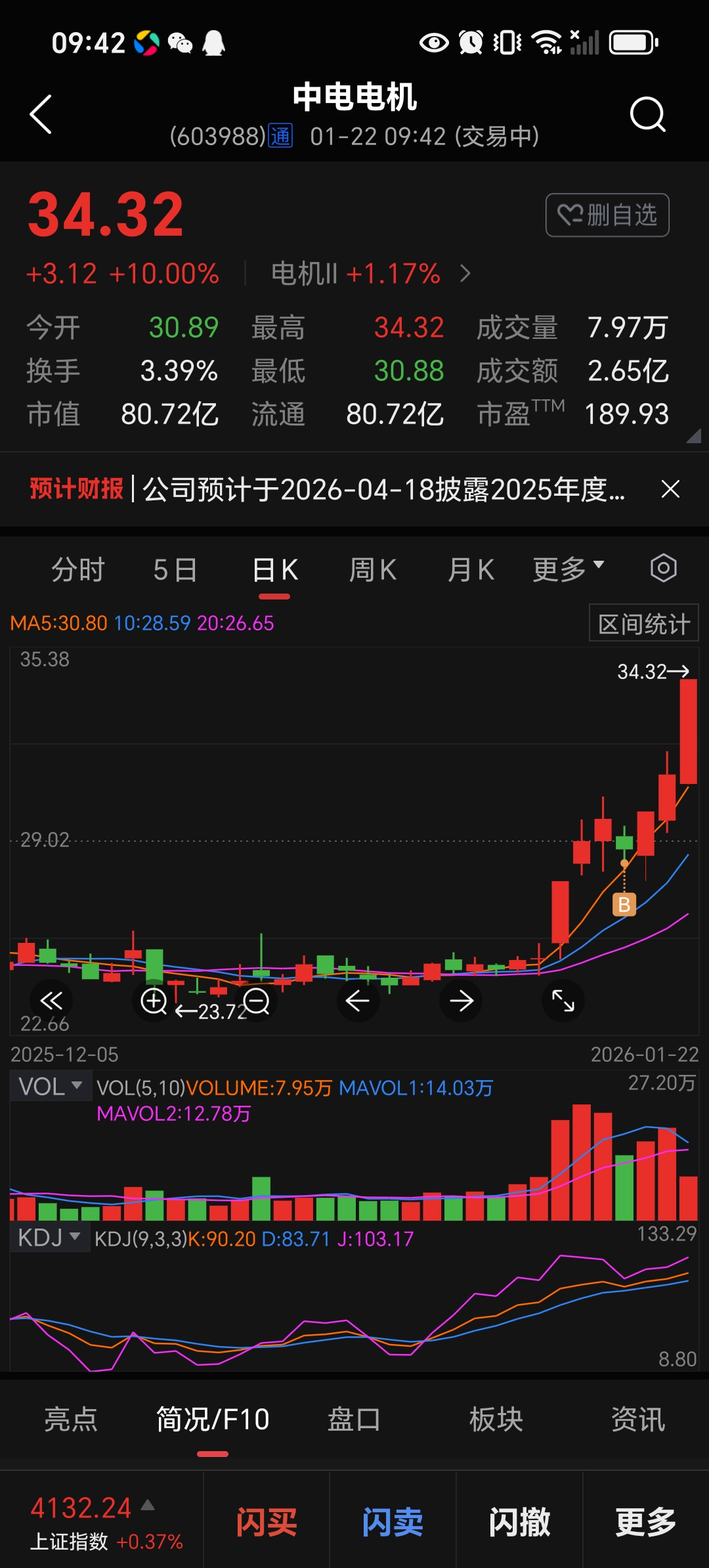Dismiss the 预计财报 announcement banner
Viewport: 709px width, 1568px height.
tap(670, 489)
